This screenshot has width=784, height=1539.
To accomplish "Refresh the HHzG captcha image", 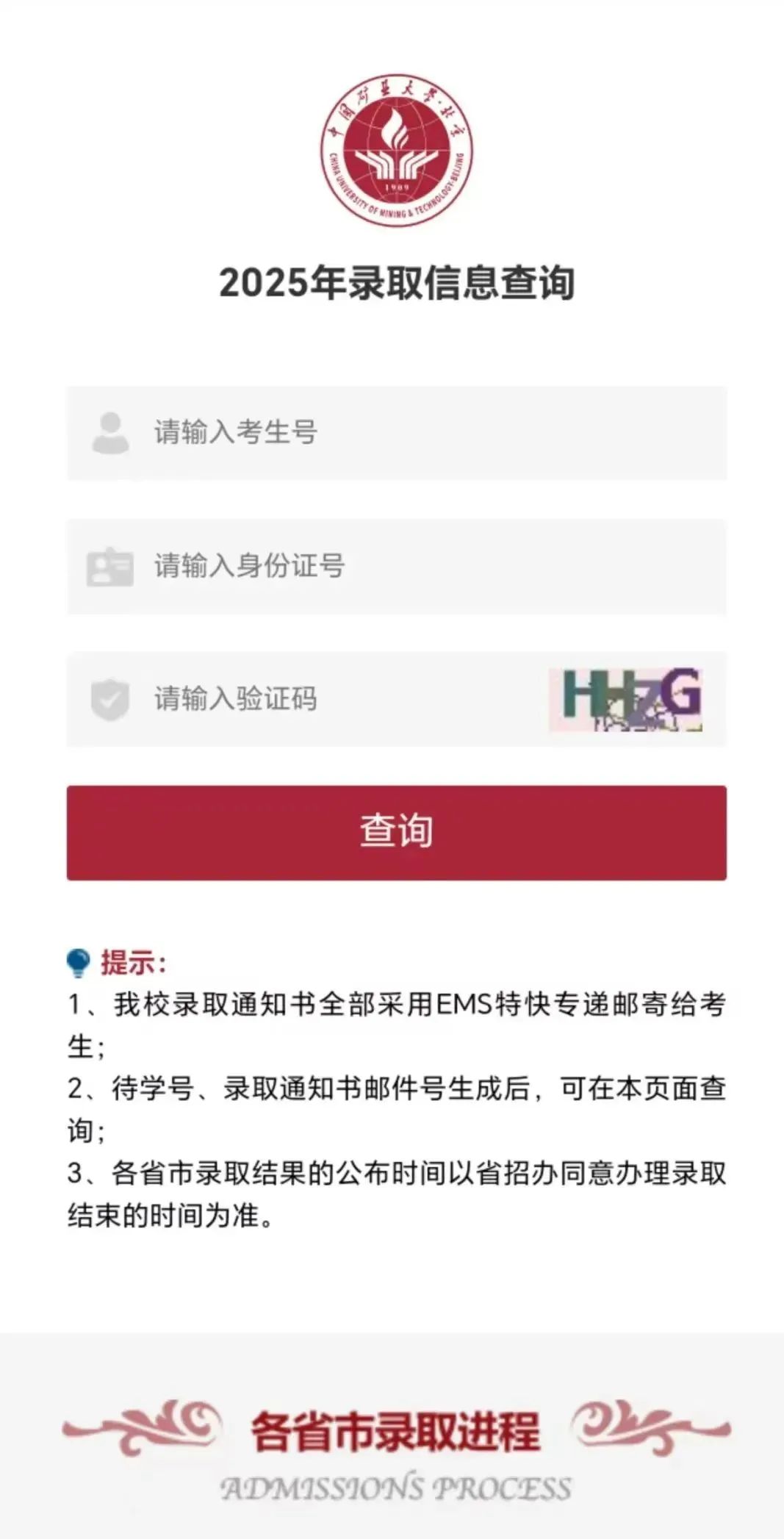I will pyautogui.click(x=626, y=699).
